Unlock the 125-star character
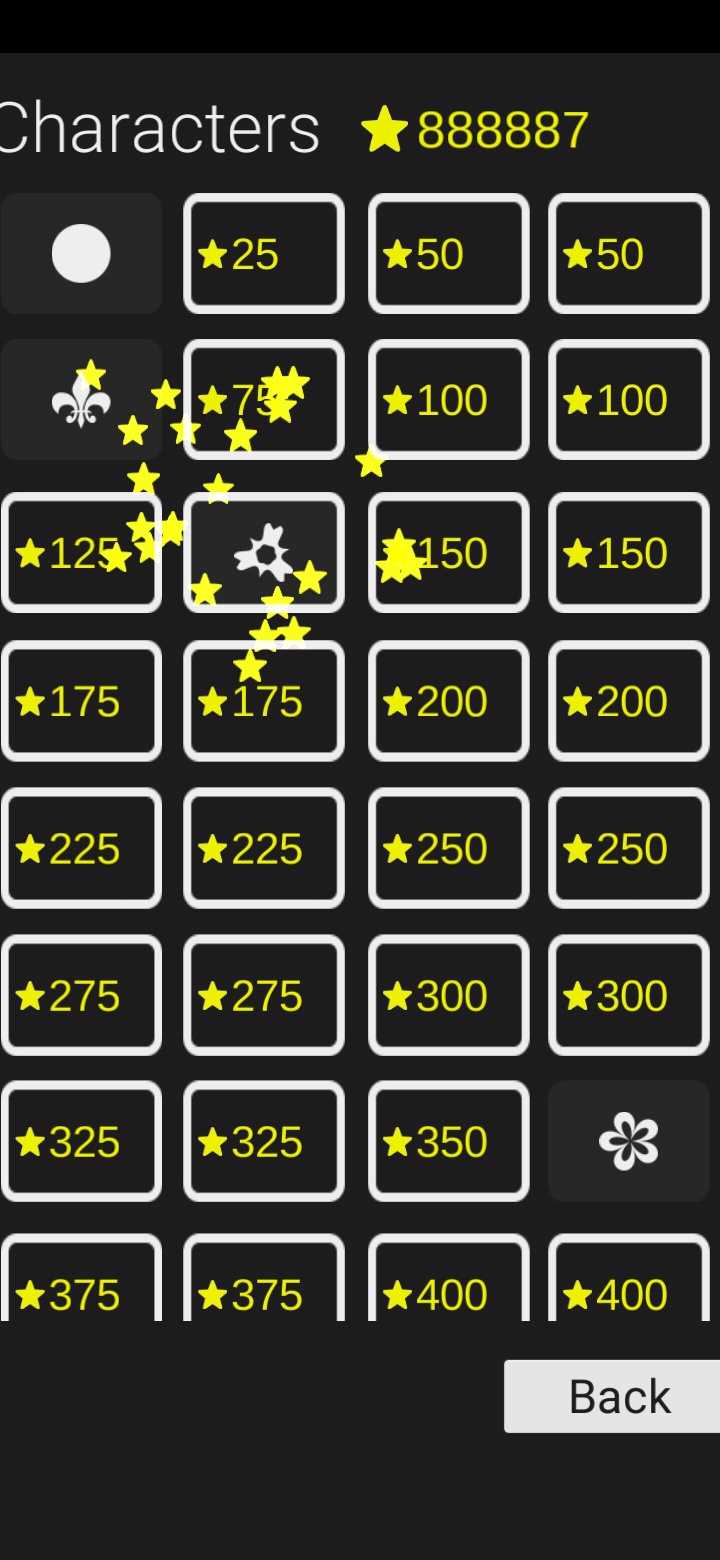The width and height of the screenshot is (720, 1560). point(81,553)
